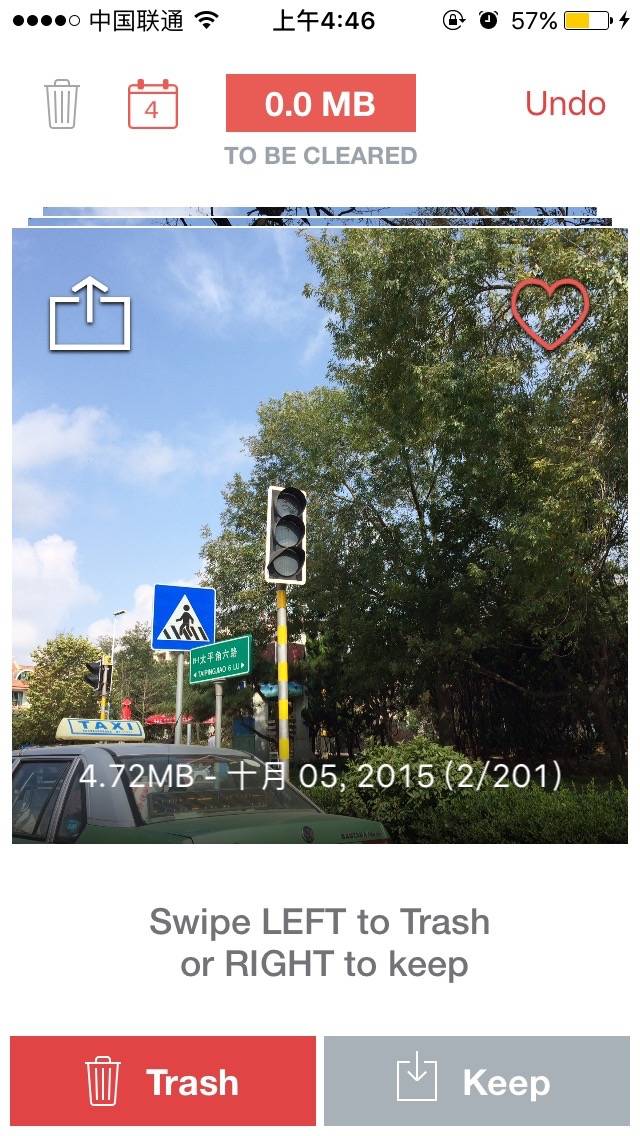Tap the red Trash button

click(163, 1081)
